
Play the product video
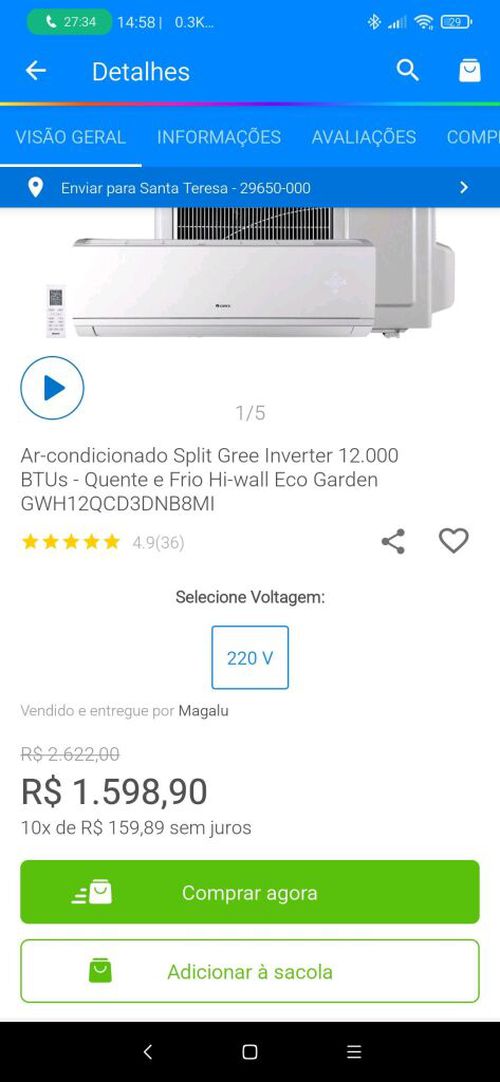(x=52, y=388)
